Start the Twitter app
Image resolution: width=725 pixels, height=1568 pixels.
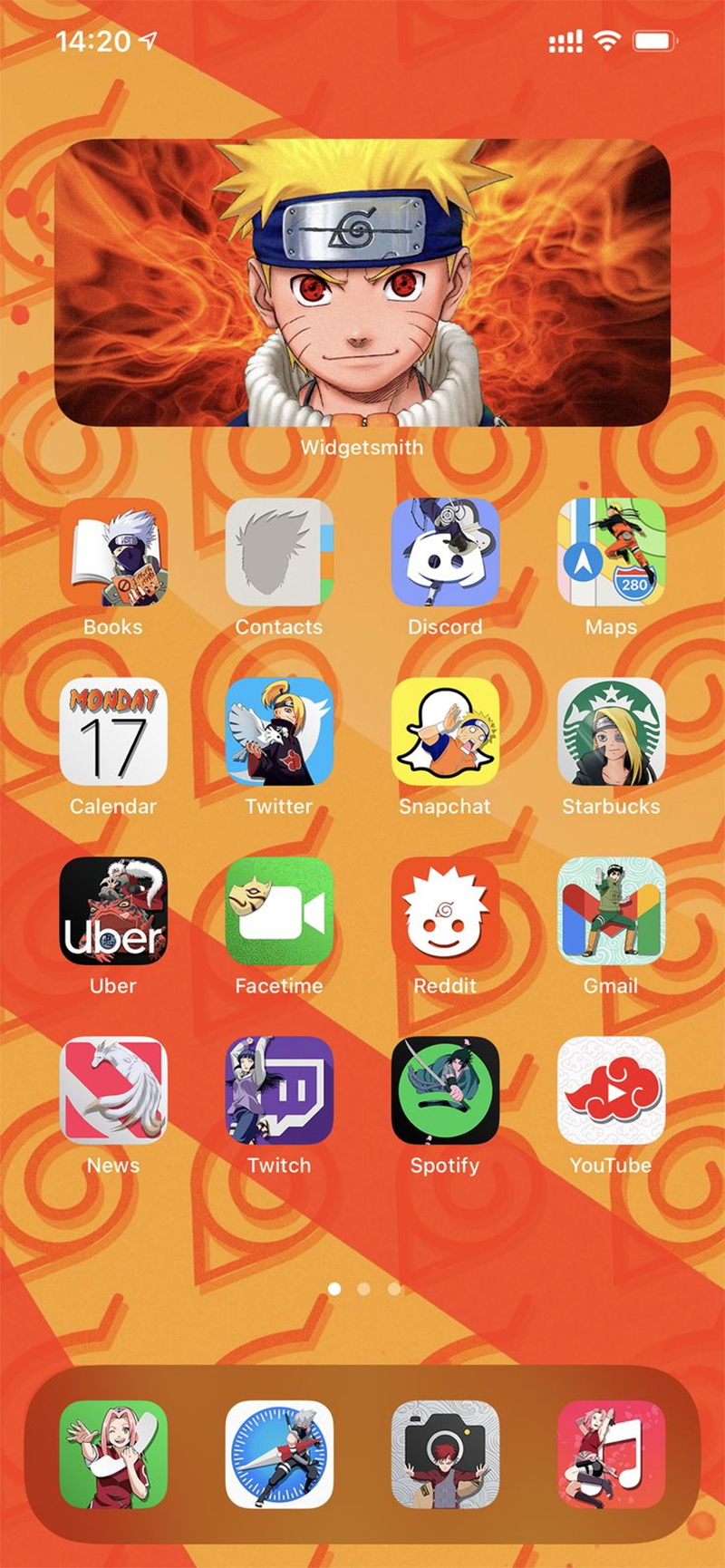pyautogui.click(x=279, y=732)
